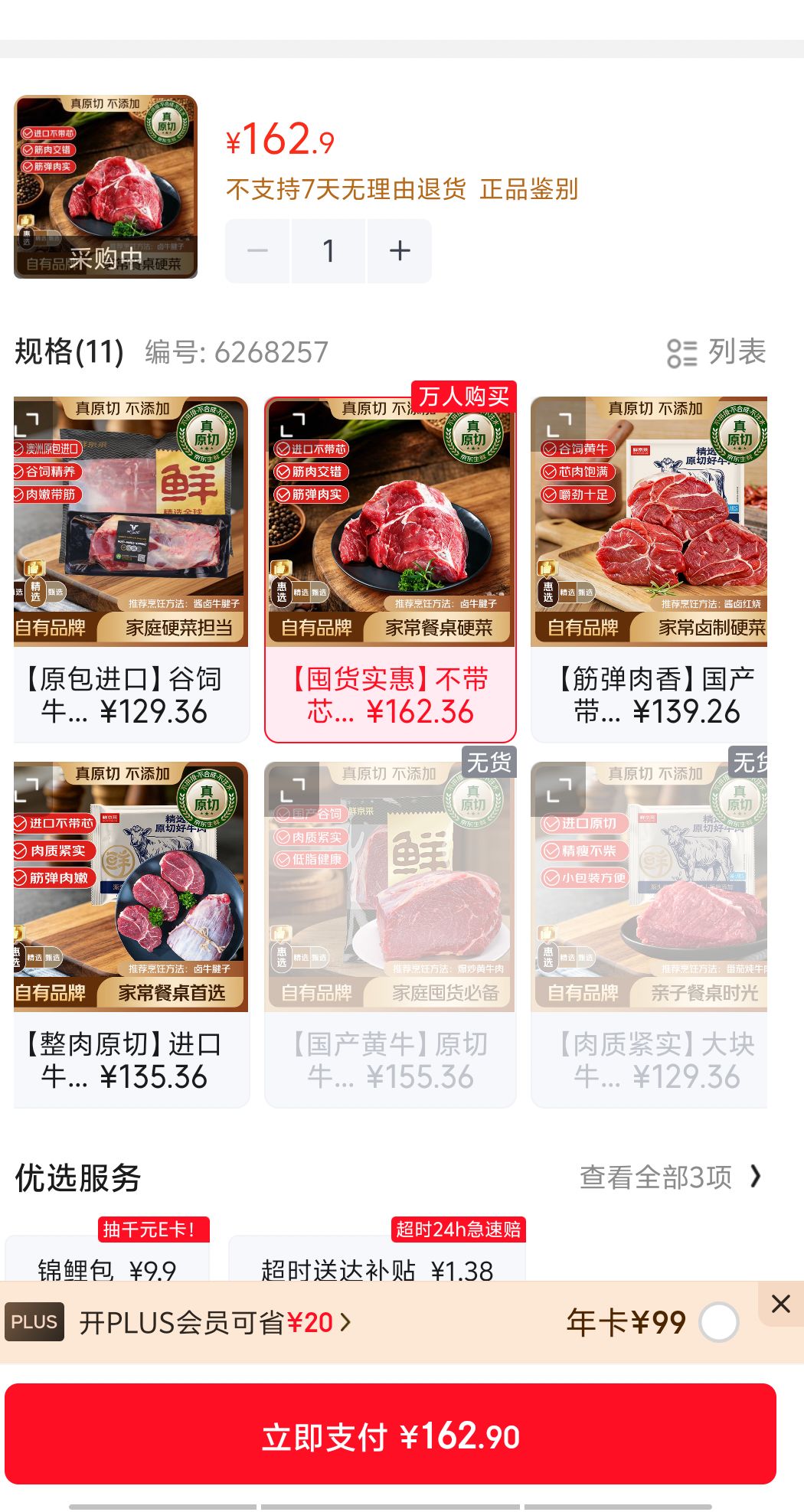Image resolution: width=804 pixels, height=1512 pixels.
Task: Open the 开PLUS会员可省¥20 offer
Action: (x=215, y=1322)
